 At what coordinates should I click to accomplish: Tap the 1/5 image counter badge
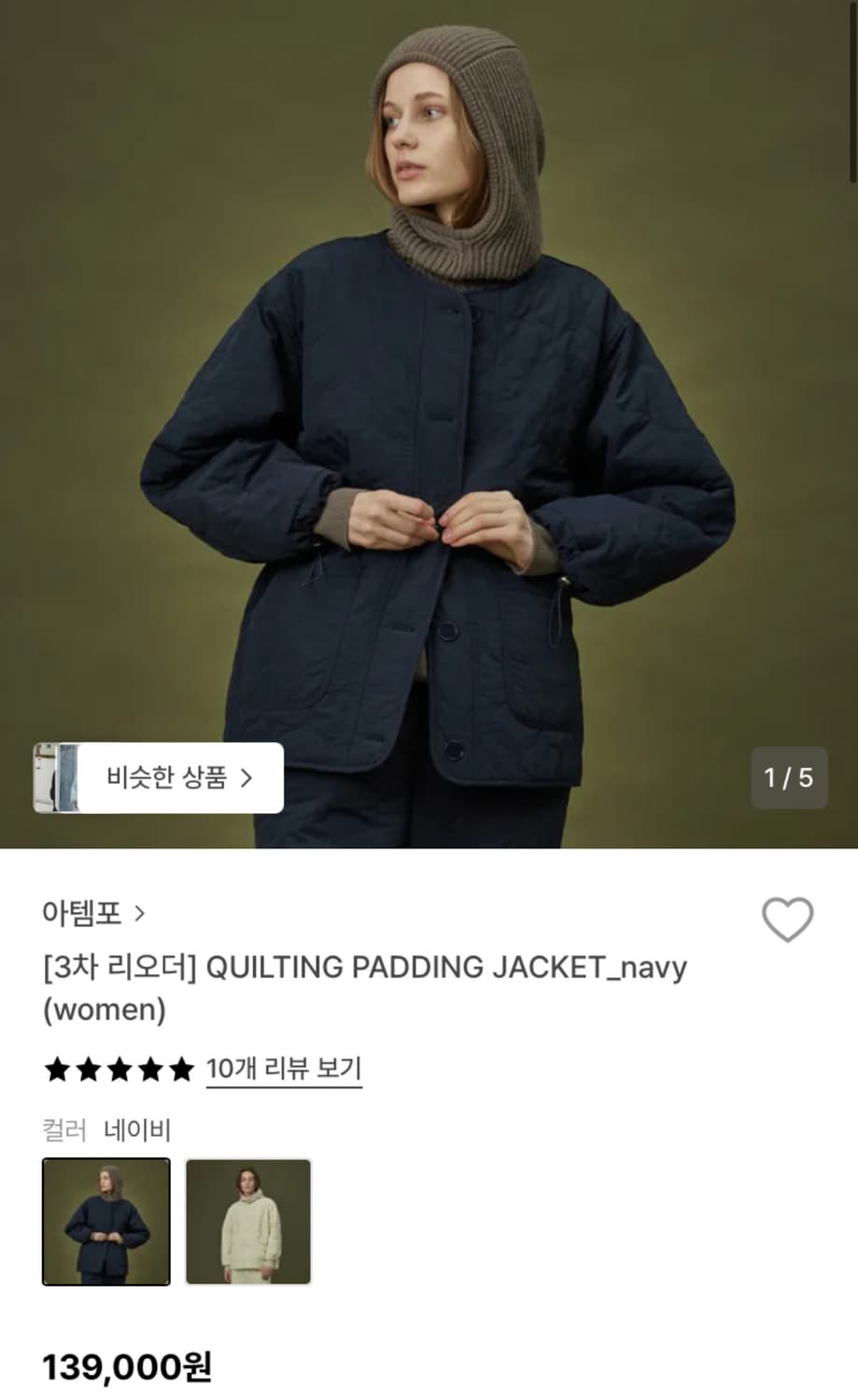(789, 777)
